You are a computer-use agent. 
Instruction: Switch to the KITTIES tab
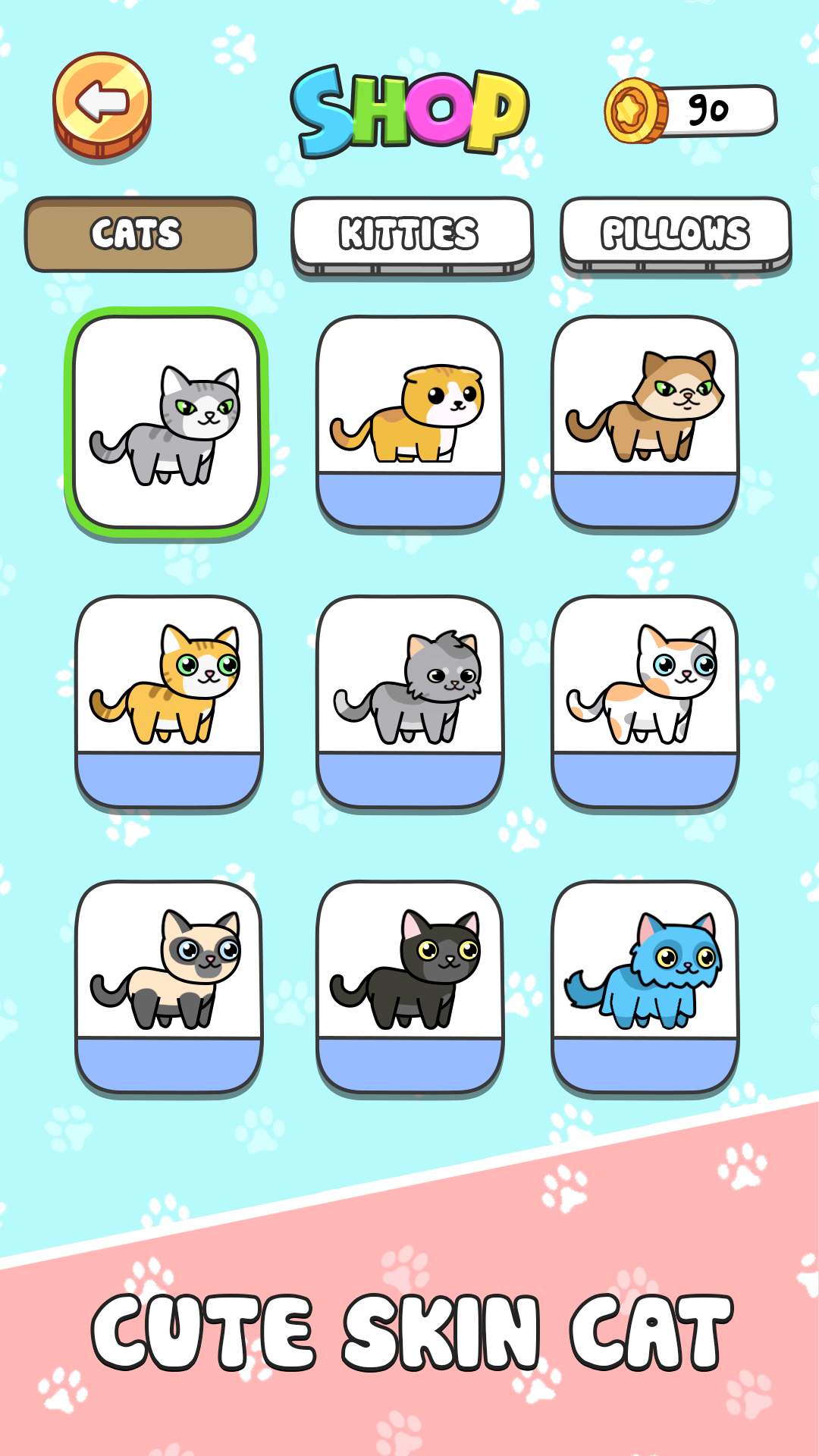click(x=412, y=230)
